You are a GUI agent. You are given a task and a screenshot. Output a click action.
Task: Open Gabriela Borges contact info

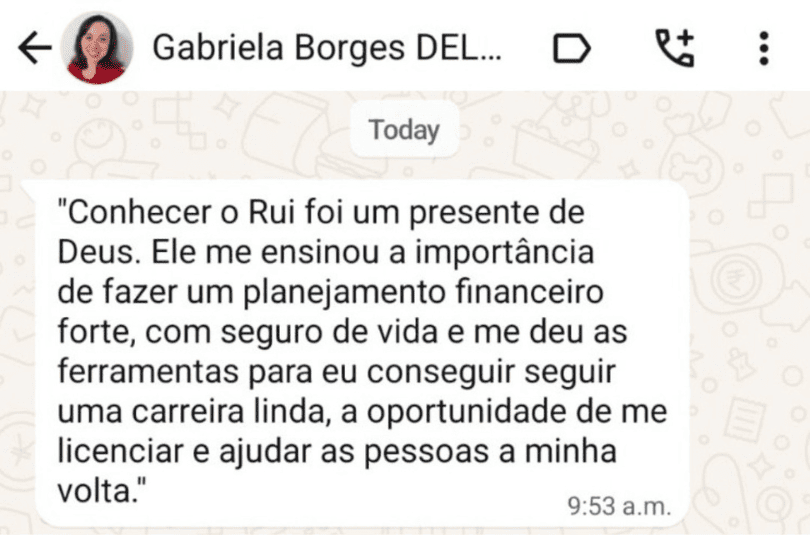(323, 48)
